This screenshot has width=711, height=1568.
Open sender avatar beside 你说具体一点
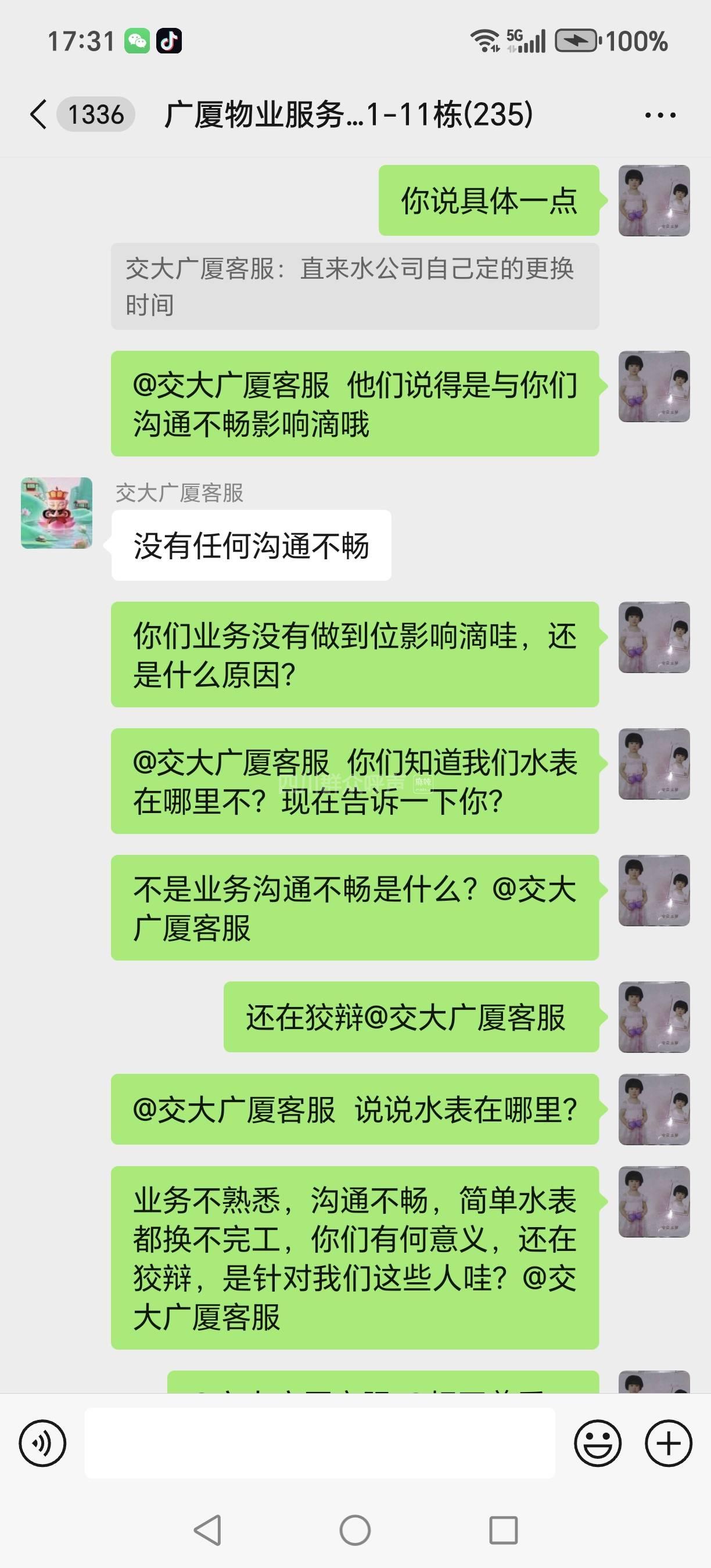coord(653,201)
